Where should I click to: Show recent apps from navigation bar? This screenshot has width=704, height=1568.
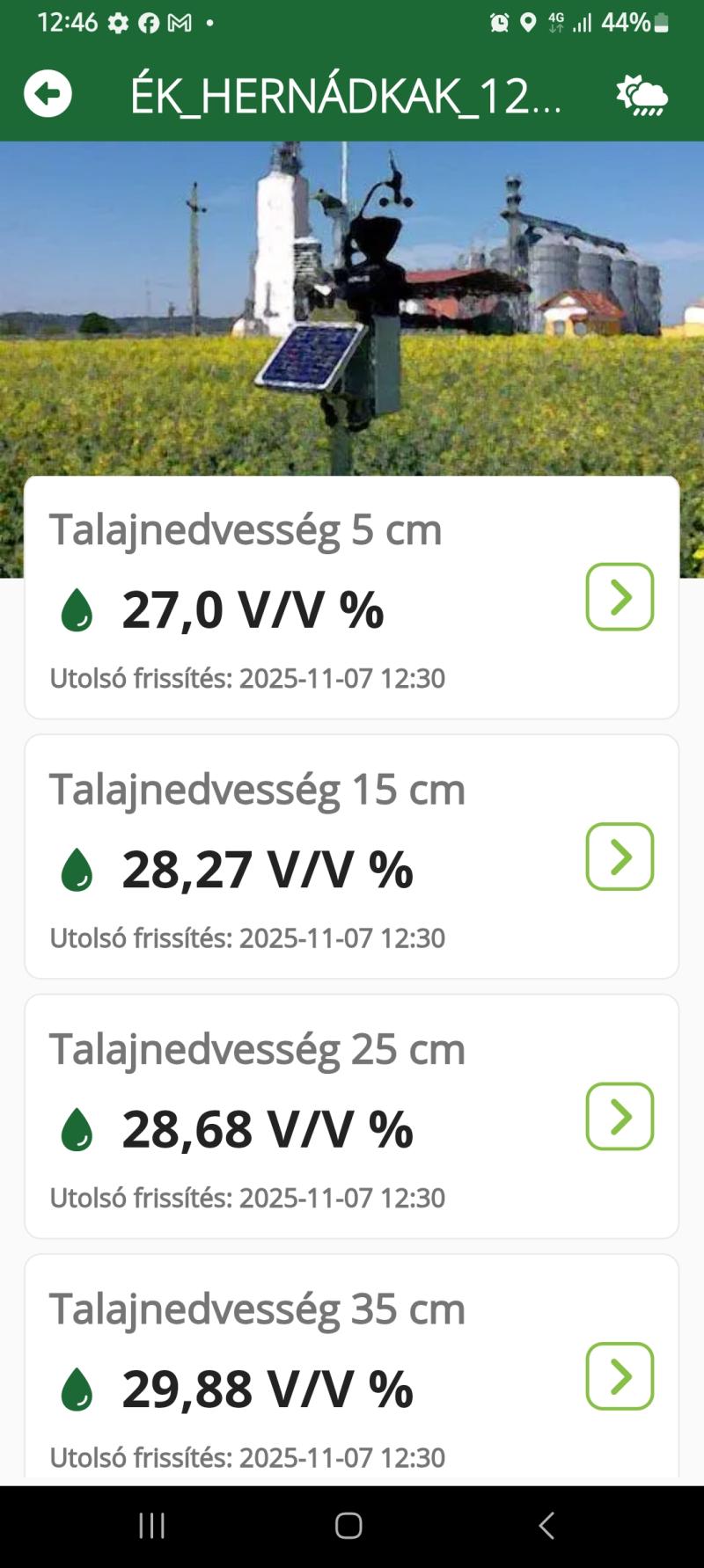coord(152,1526)
